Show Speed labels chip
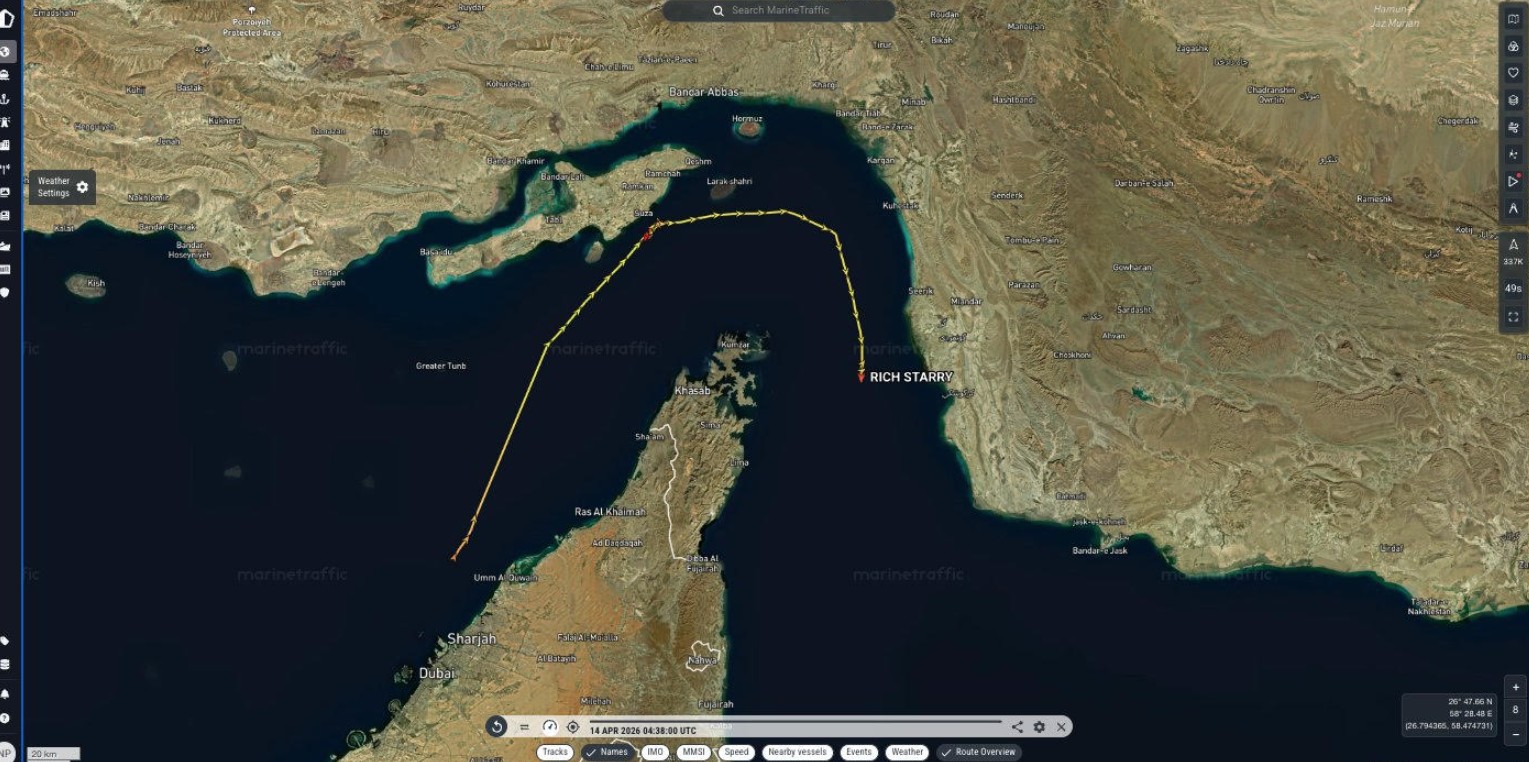 736,752
